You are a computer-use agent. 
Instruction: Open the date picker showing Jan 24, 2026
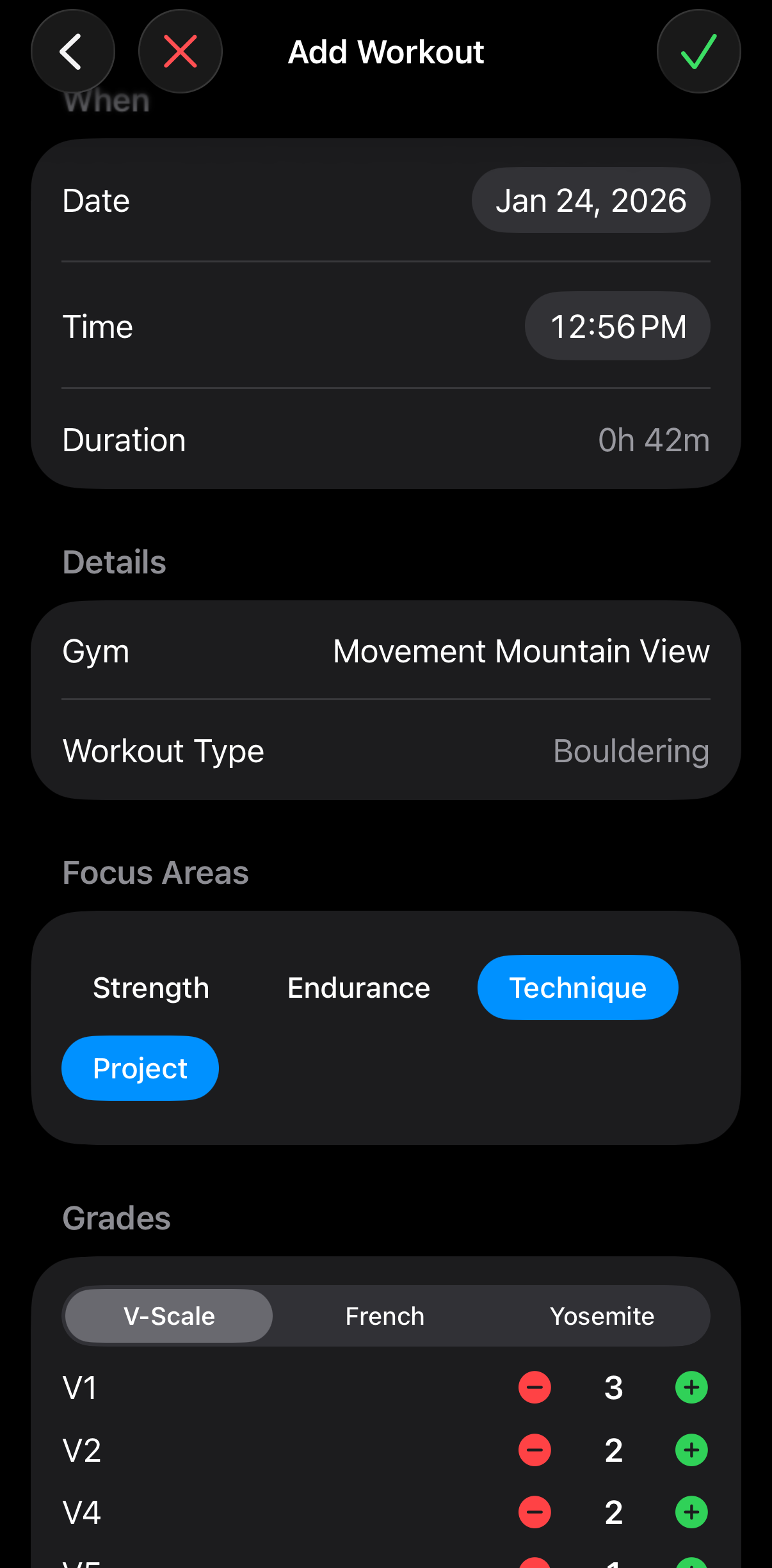590,200
